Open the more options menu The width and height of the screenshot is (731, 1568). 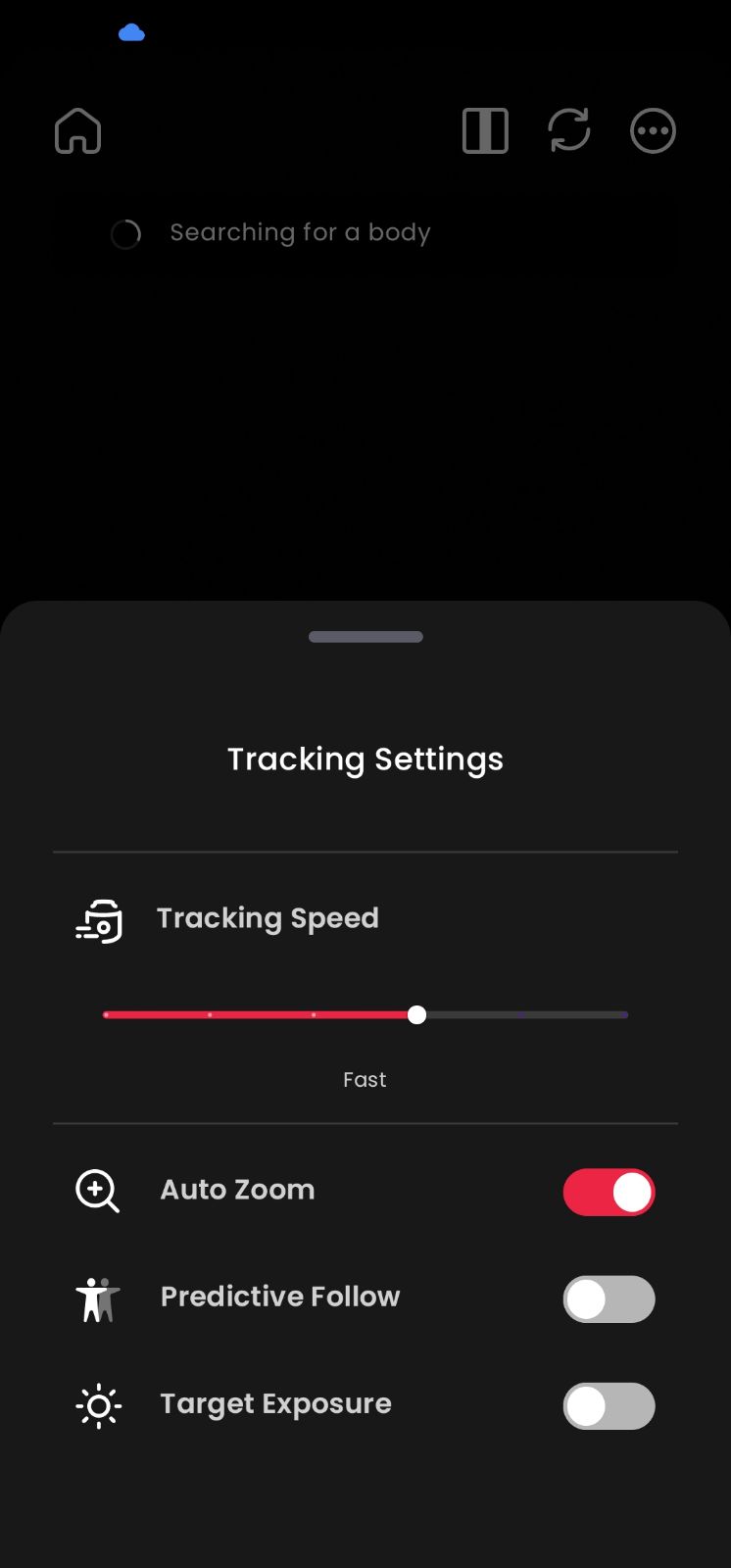[x=653, y=130]
